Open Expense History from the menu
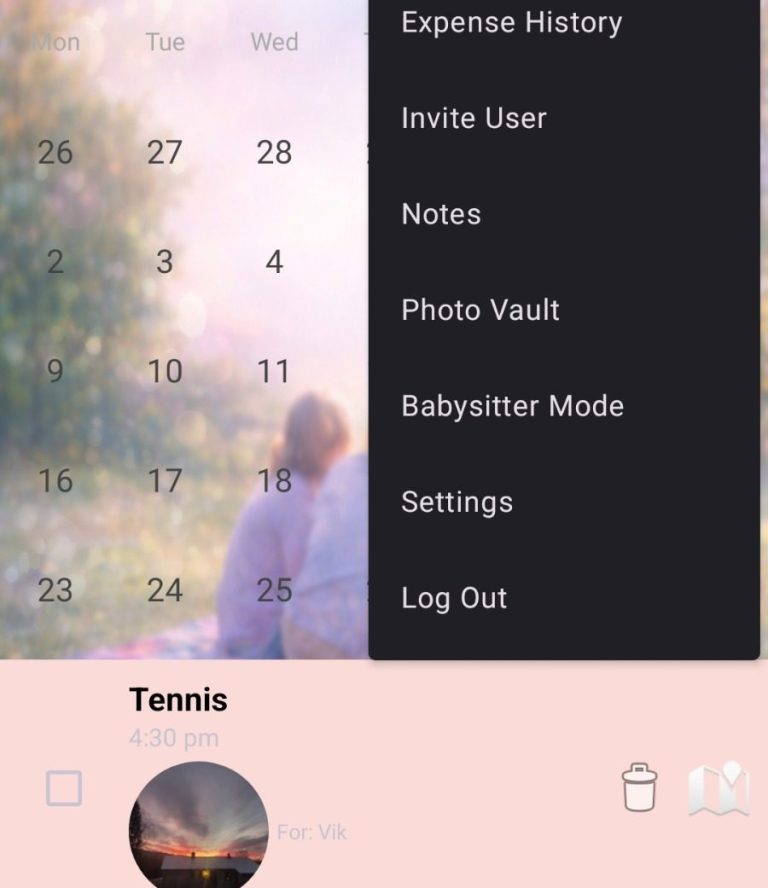 click(x=511, y=22)
